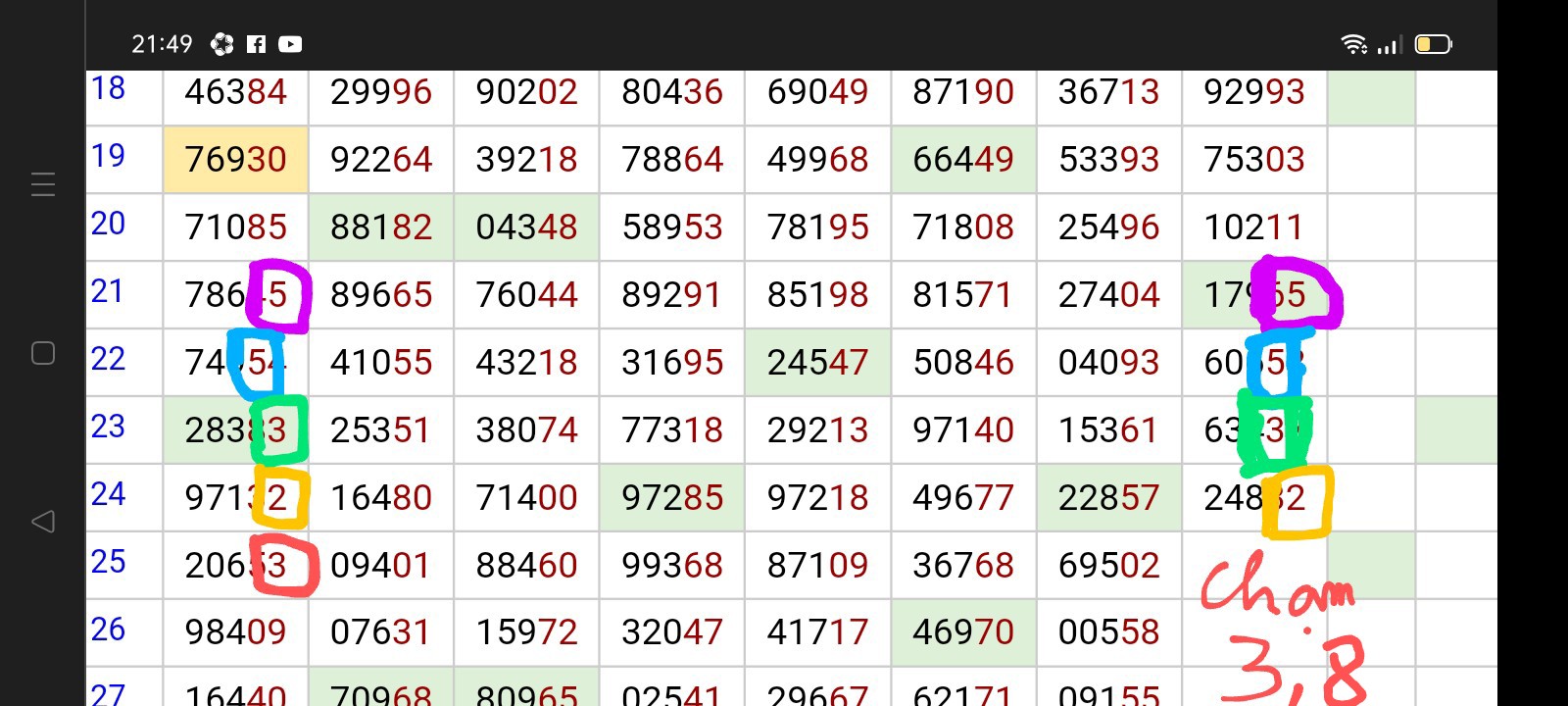Go back with the system back triangle

tap(43, 522)
